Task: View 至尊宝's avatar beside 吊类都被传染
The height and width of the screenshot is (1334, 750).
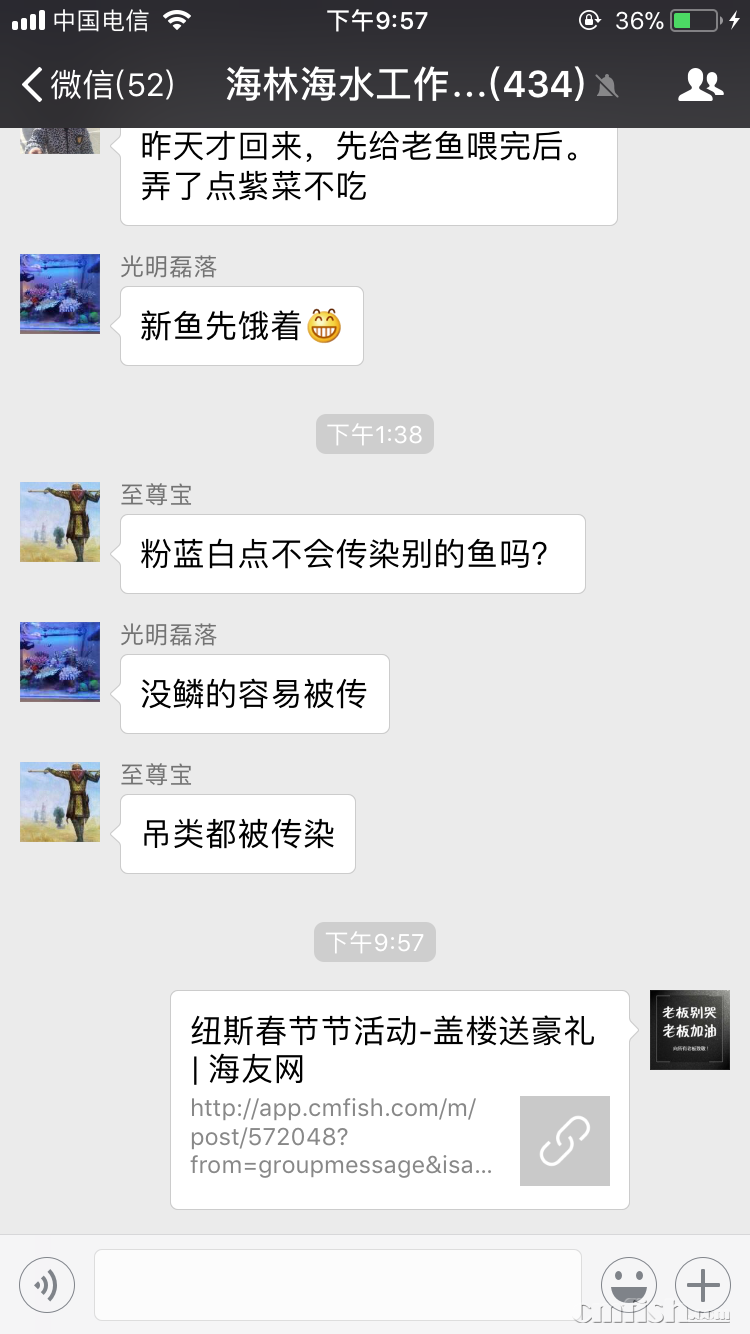Action: pyautogui.click(x=60, y=802)
